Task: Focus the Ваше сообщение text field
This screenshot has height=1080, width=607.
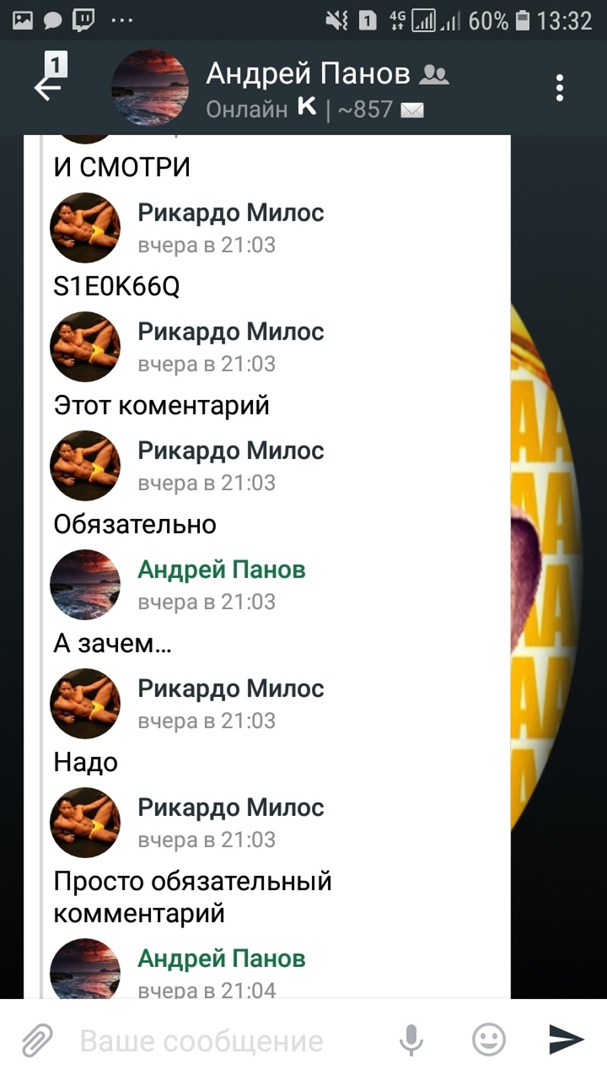Action: [x=220, y=1041]
